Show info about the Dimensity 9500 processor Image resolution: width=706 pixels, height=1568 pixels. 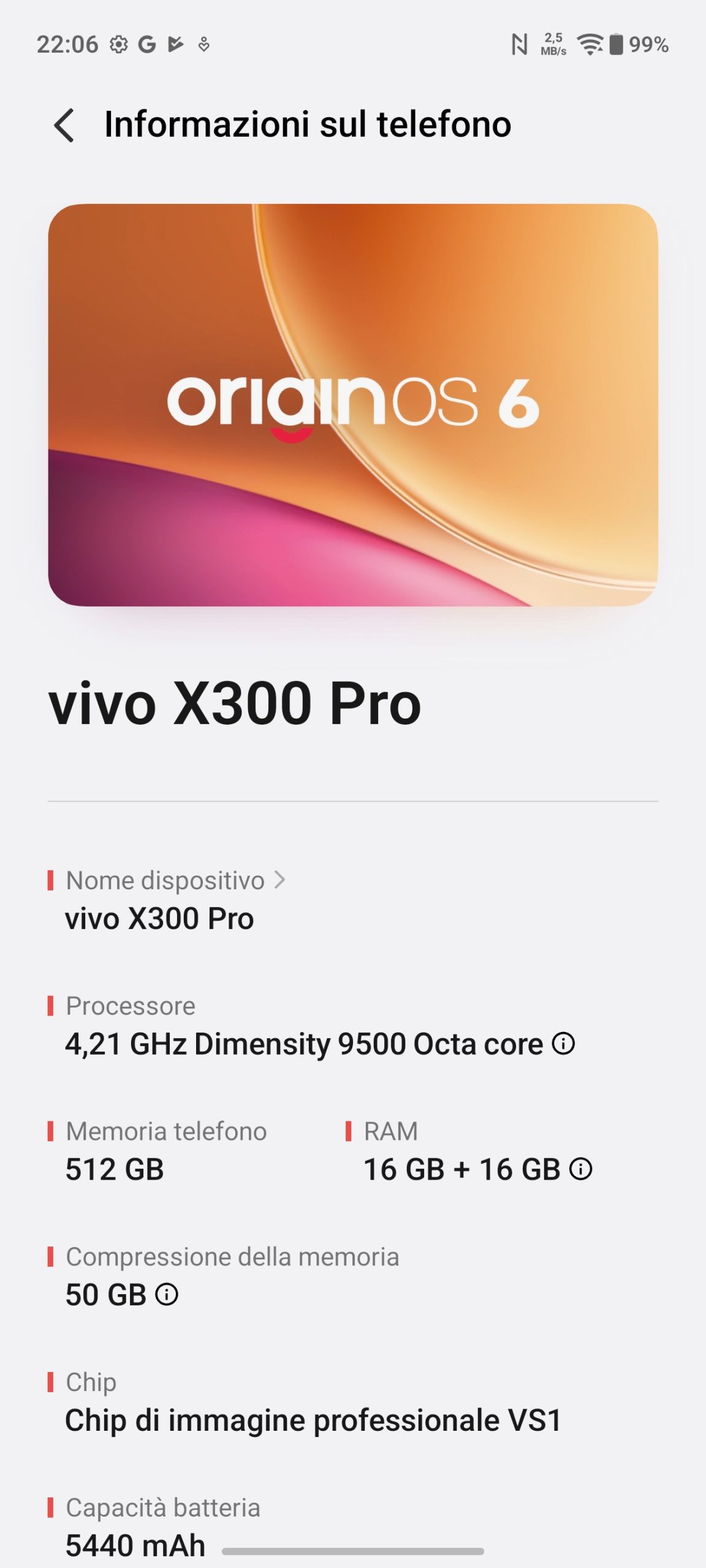[563, 1043]
